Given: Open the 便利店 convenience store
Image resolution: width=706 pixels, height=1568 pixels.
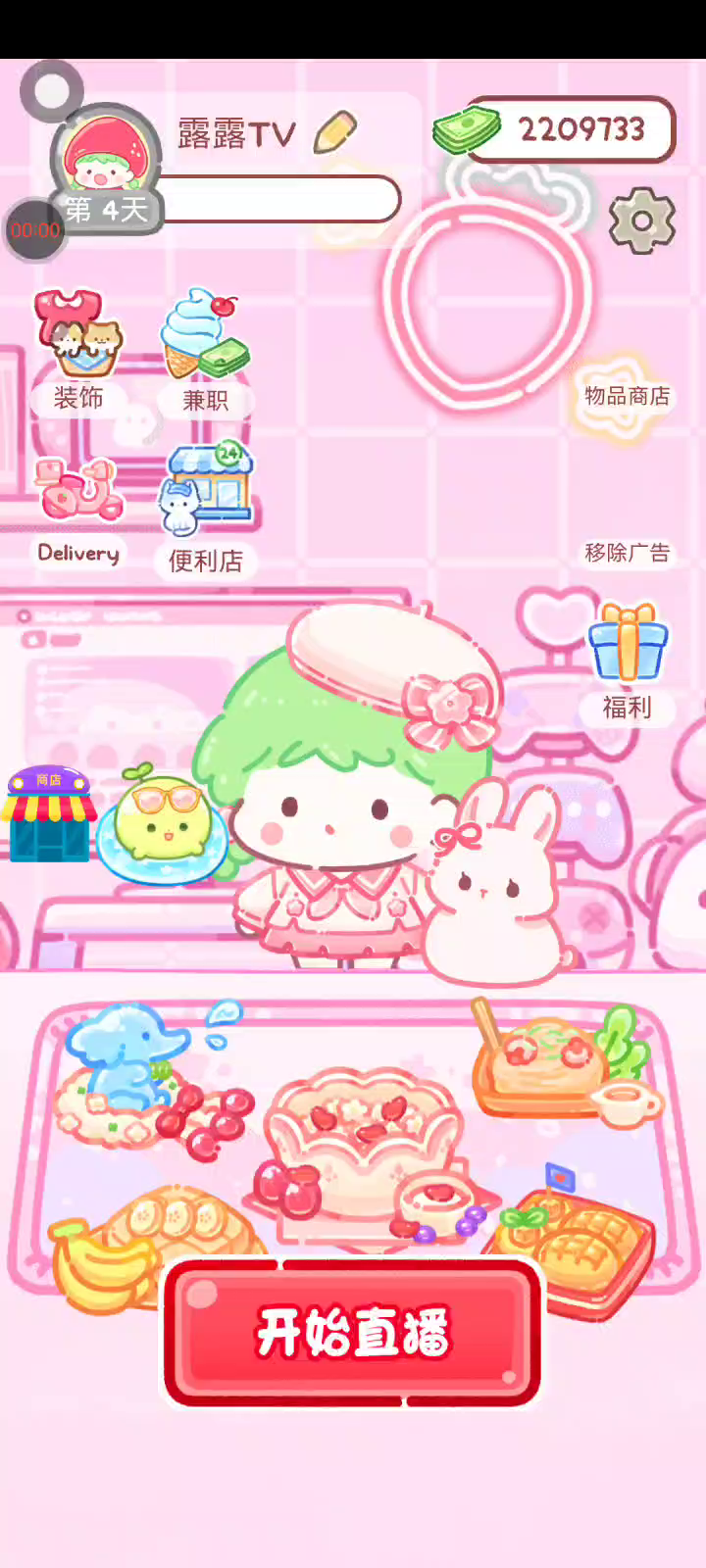Looking at the screenshot, I should click(206, 510).
